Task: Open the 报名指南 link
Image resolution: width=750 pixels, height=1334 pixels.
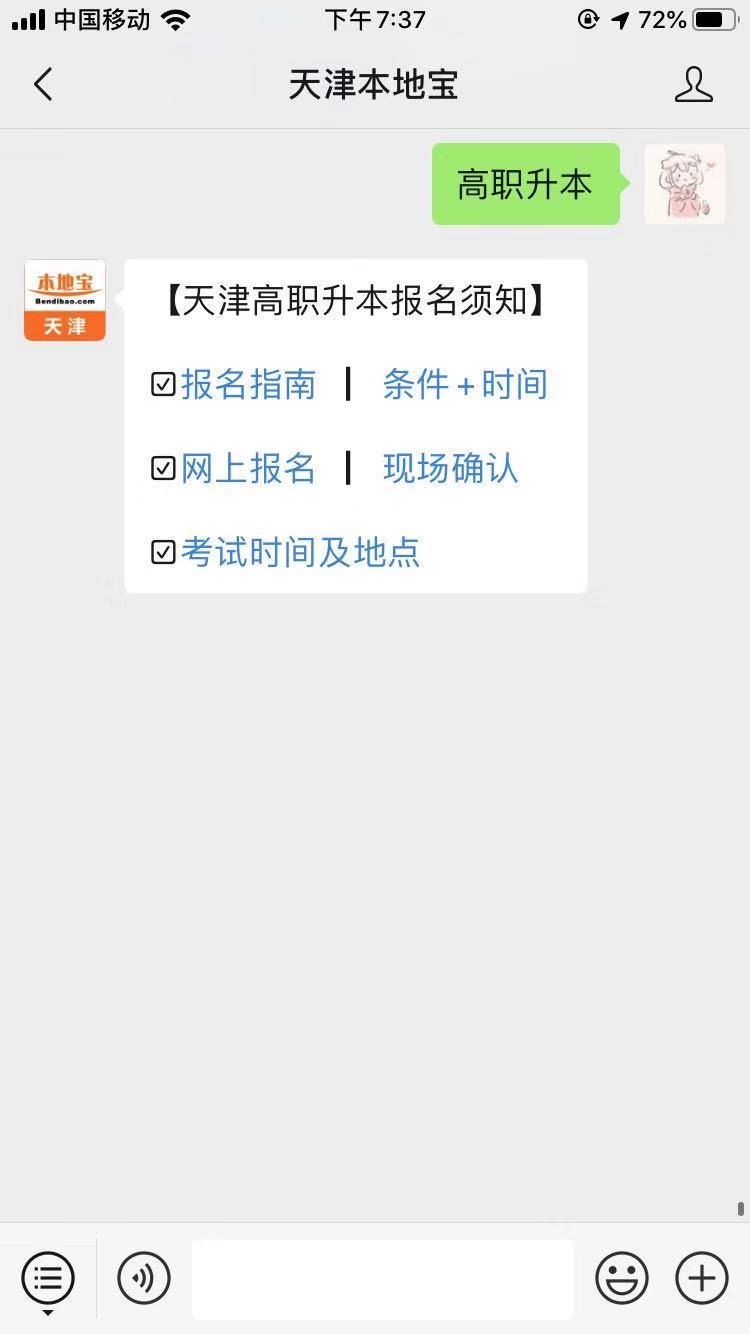Action: pyautogui.click(x=248, y=384)
